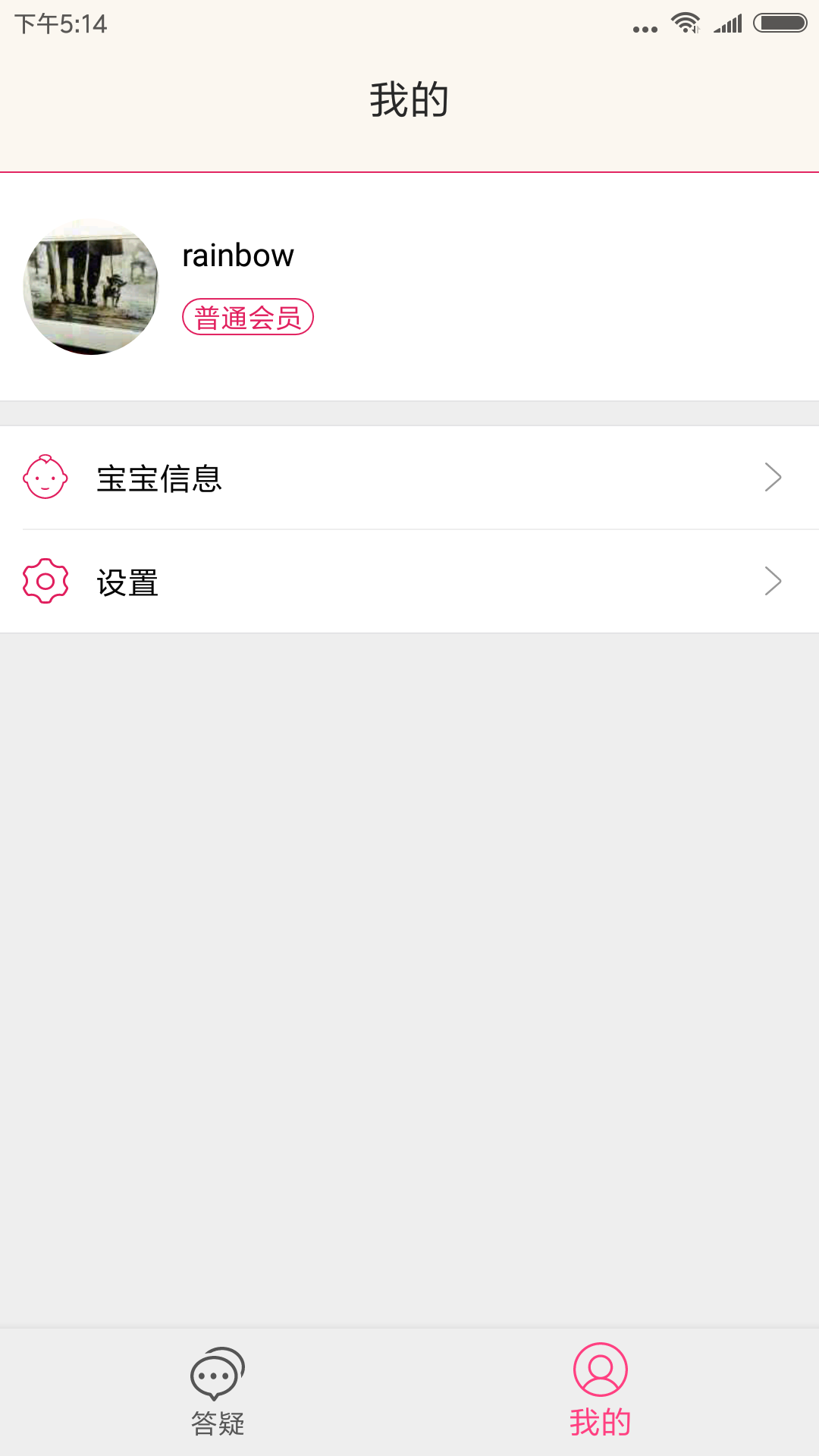Select the baby face icon beside 宝宝信息
The image size is (819, 1456).
coord(45,478)
